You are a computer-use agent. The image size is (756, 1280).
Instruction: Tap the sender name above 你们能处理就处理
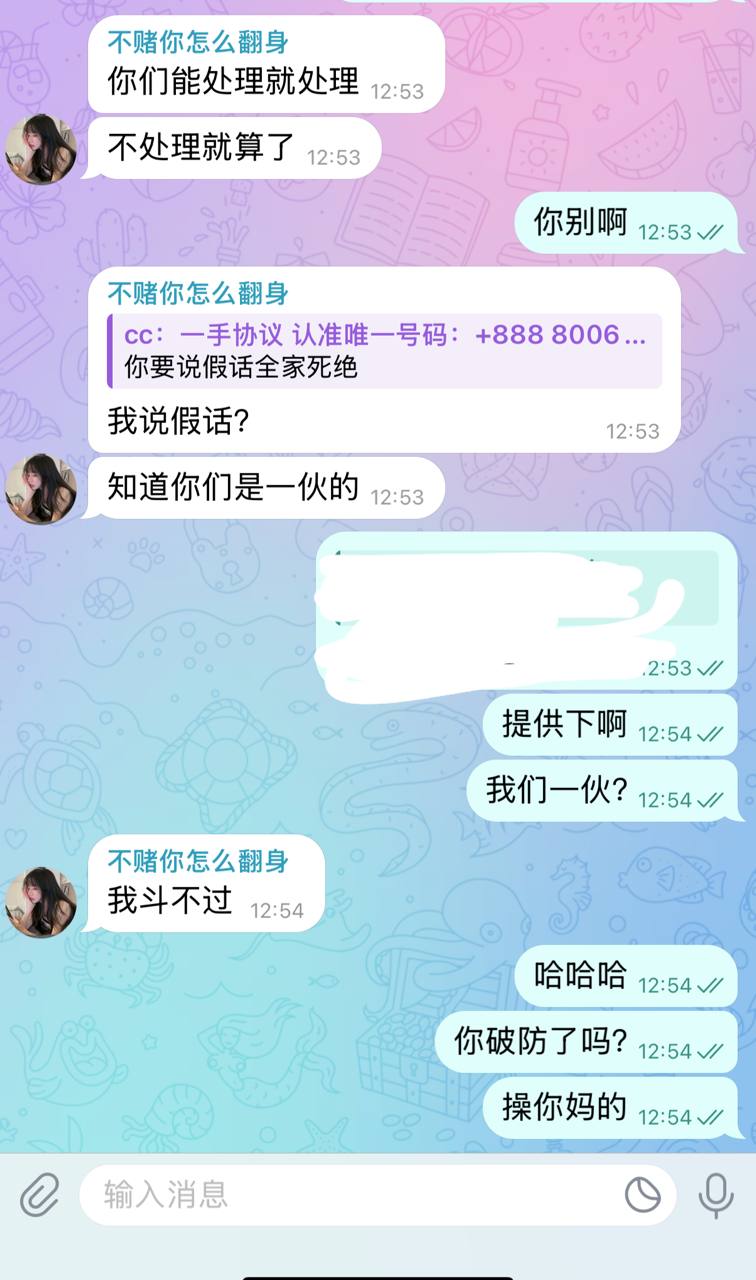pos(198,43)
